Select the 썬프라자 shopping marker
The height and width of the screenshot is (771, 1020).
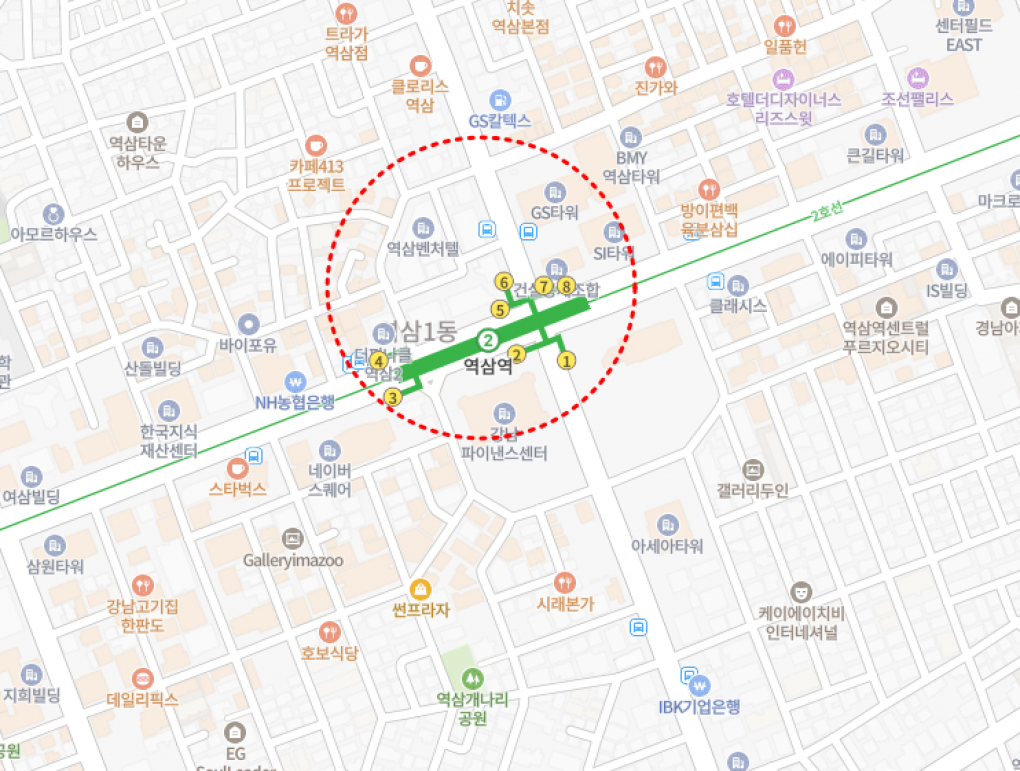[x=421, y=588]
